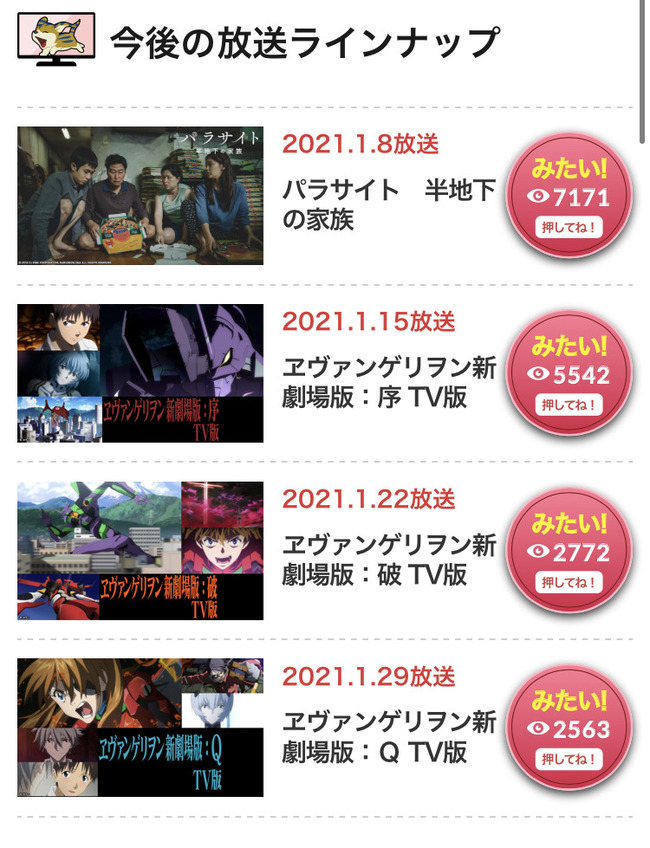
Task: Tap みたい! button for ヱヴァンゲリヲン新劇場版：序 TV版
Action: click(x=569, y=372)
